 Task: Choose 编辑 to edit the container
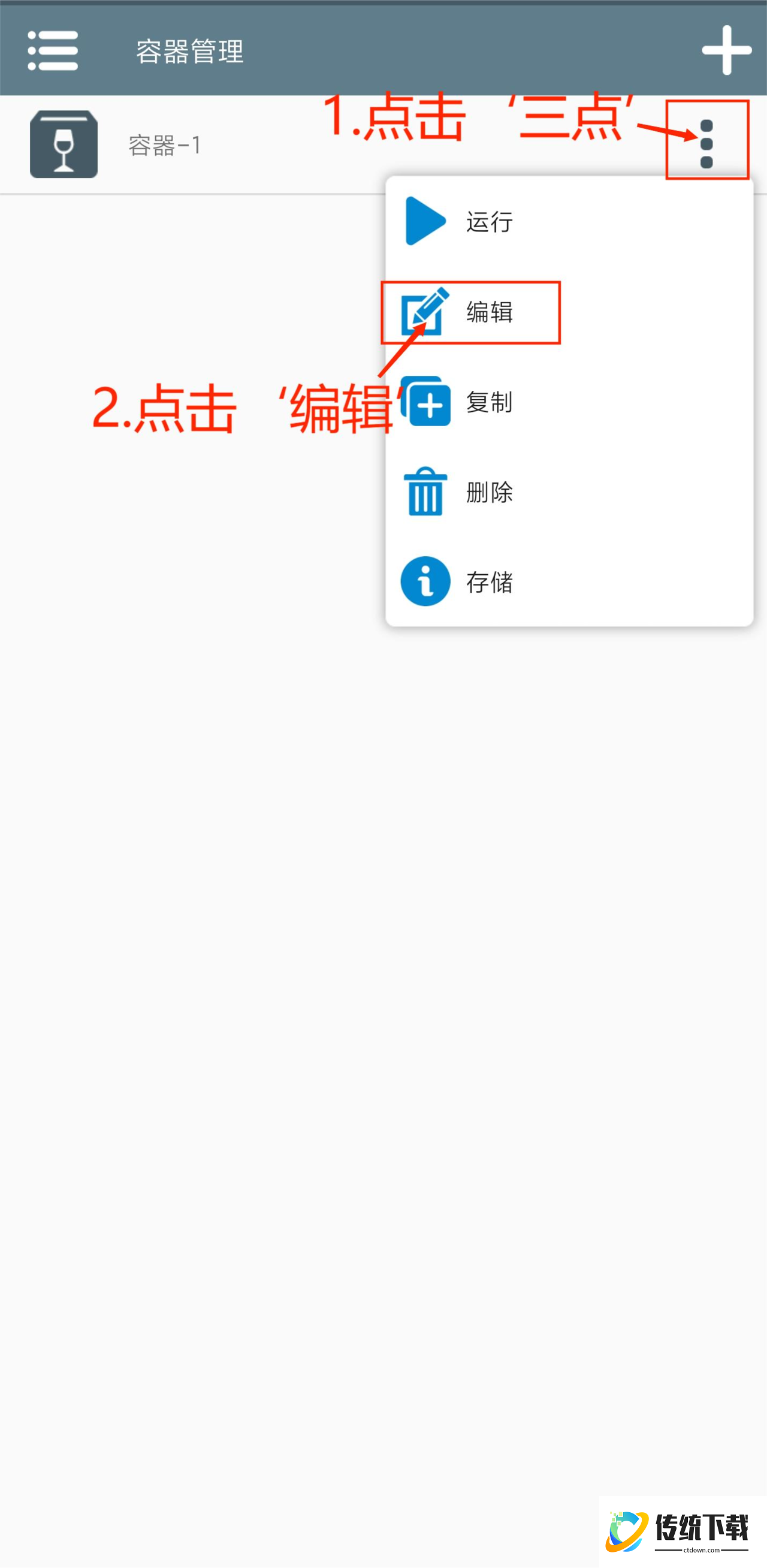point(489,312)
